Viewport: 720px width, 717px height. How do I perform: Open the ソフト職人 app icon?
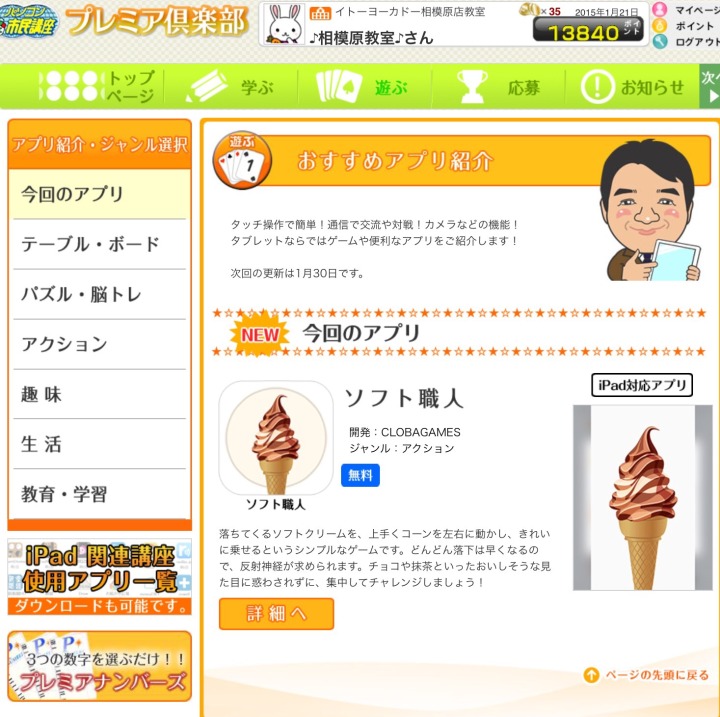pyautogui.click(x=276, y=438)
